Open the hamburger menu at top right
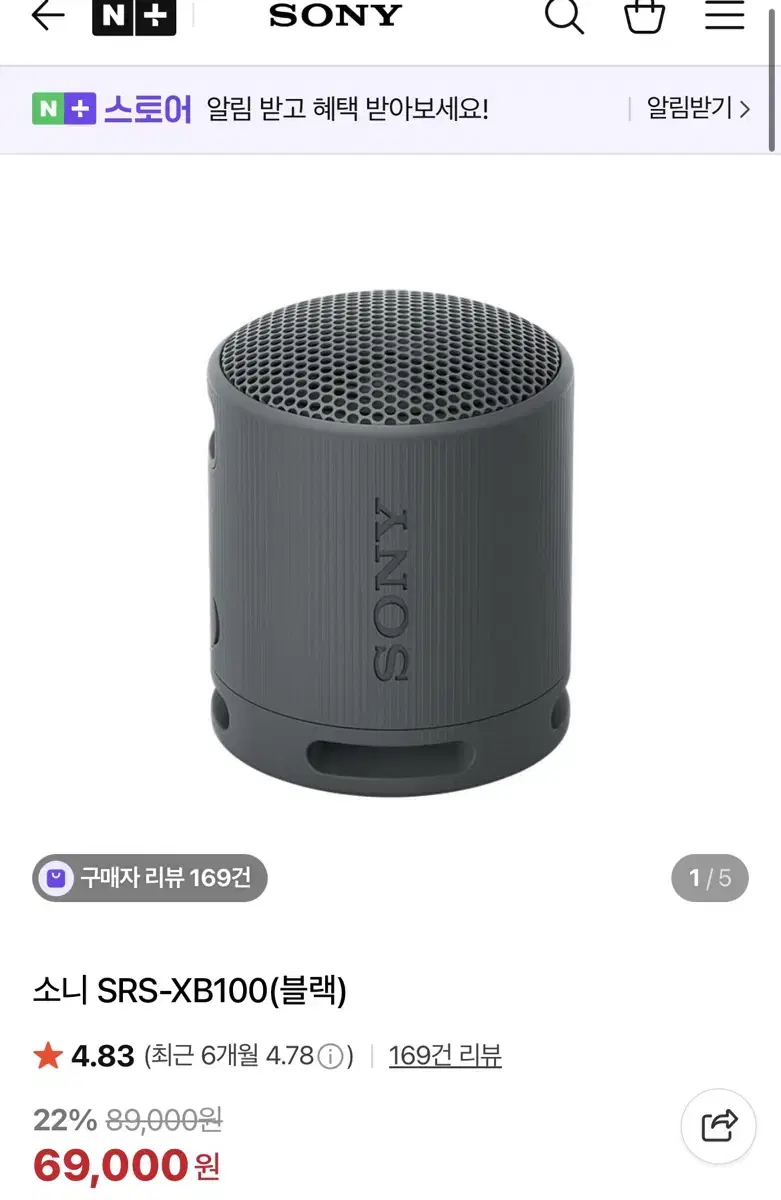Screen dimensions: 781x1200 coord(724,17)
